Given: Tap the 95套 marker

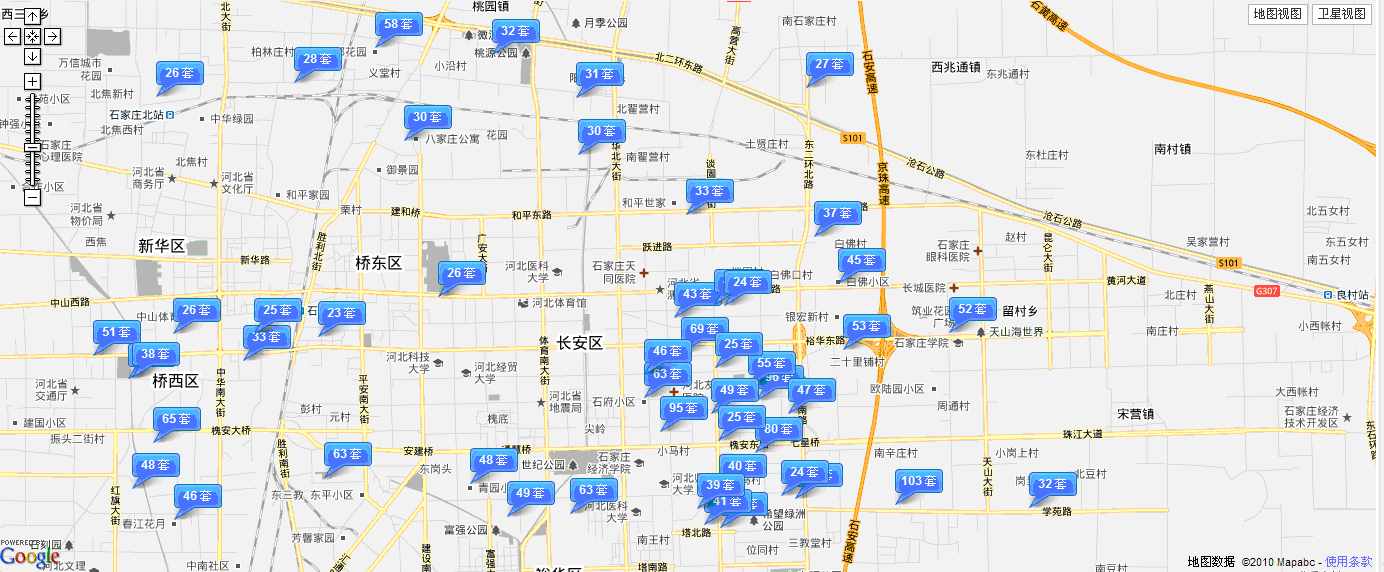Looking at the screenshot, I should 684,408.
